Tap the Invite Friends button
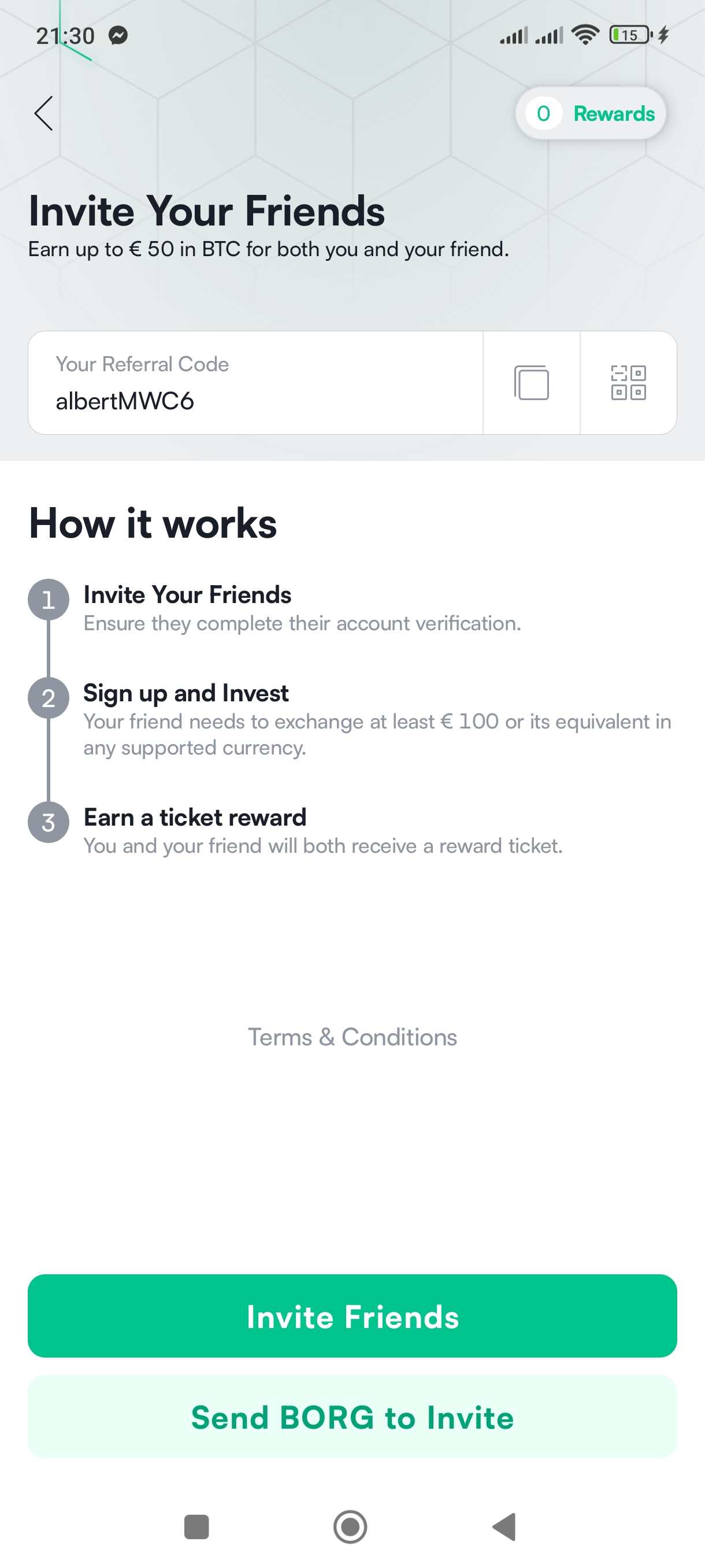This screenshot has height=1568, width=705. click(x=352, y=1315)
